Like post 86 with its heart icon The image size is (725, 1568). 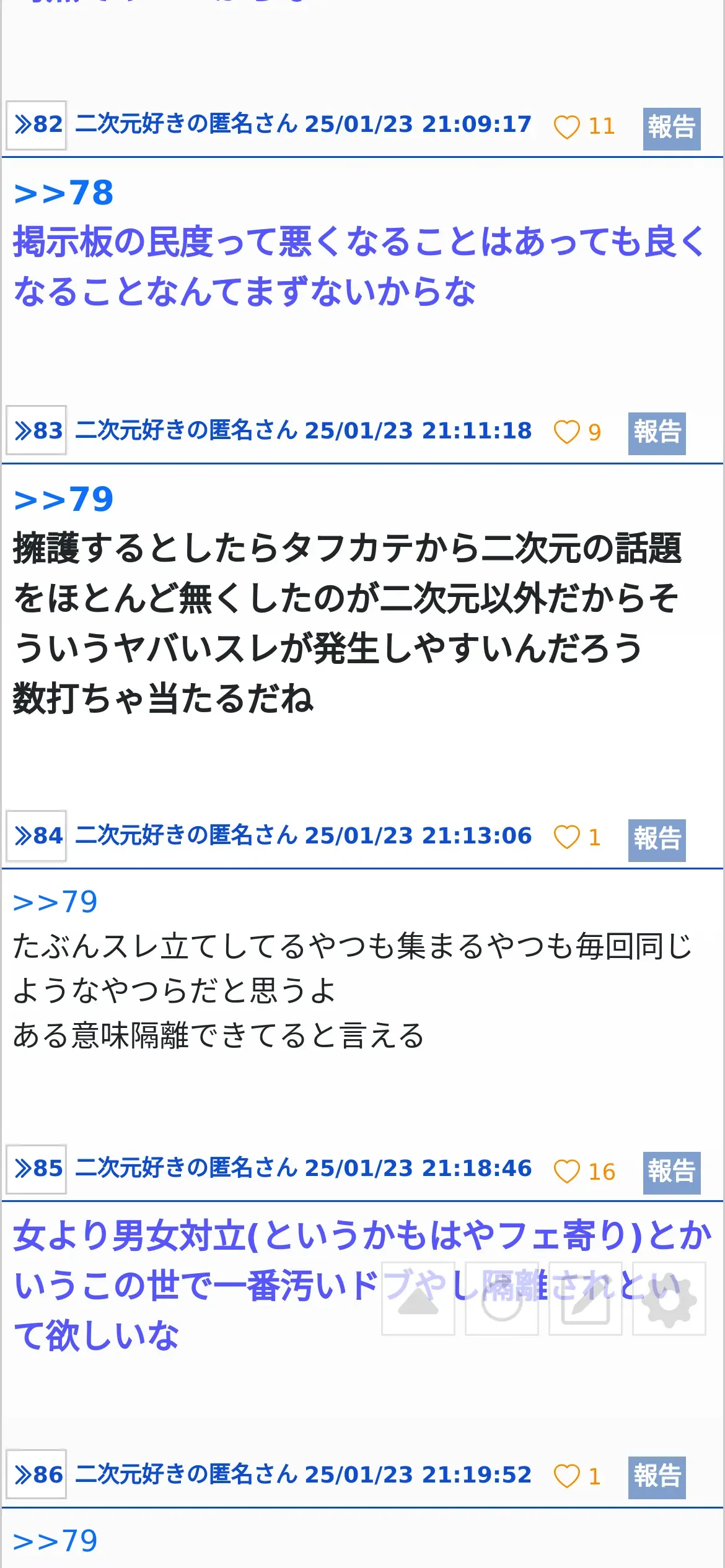coord(566,1476)
